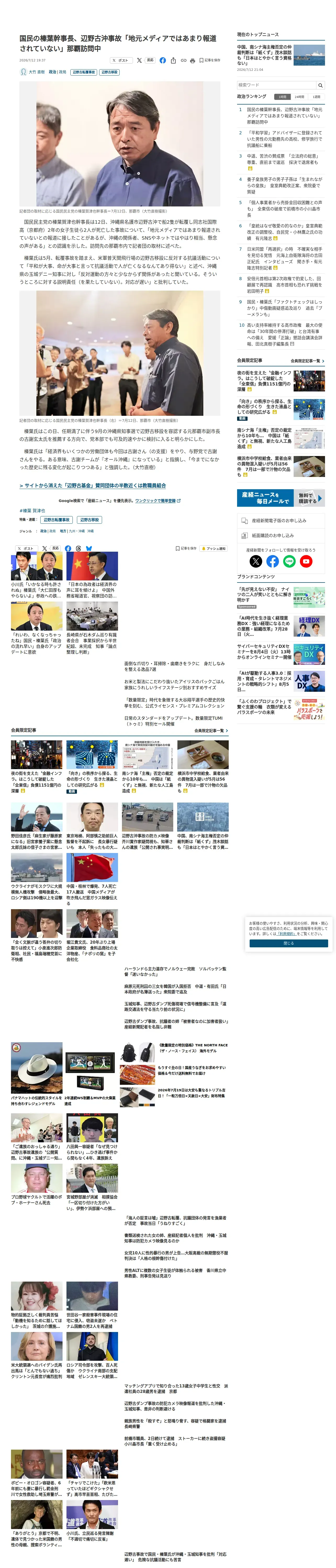Follow Sankei on YouTube via red icon

pyautogui.click(x=307, y=561)
